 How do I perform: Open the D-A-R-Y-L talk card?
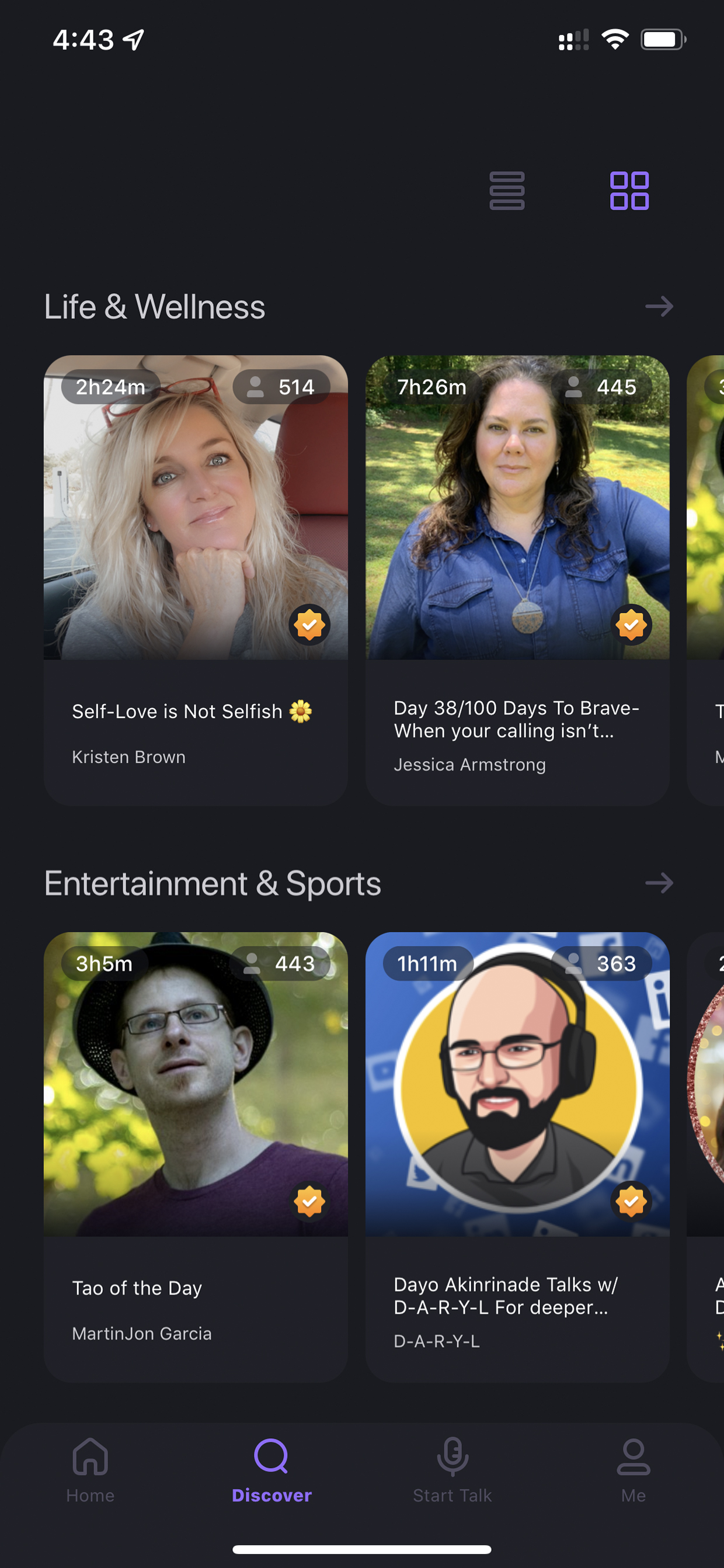coord(517,1157)
